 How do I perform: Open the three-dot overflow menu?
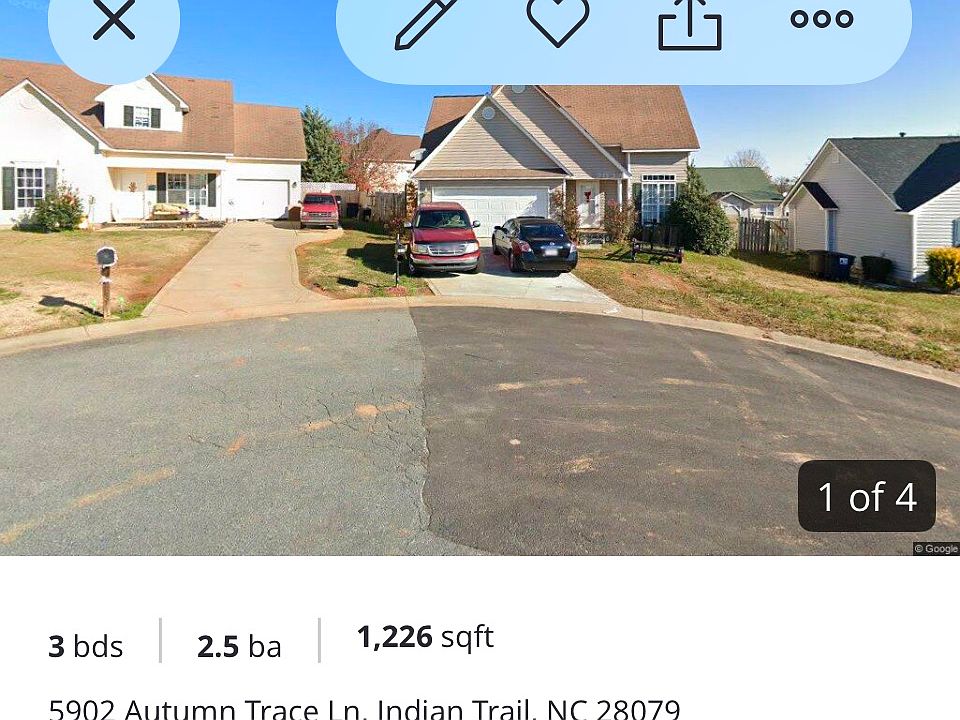click(821, 19)
